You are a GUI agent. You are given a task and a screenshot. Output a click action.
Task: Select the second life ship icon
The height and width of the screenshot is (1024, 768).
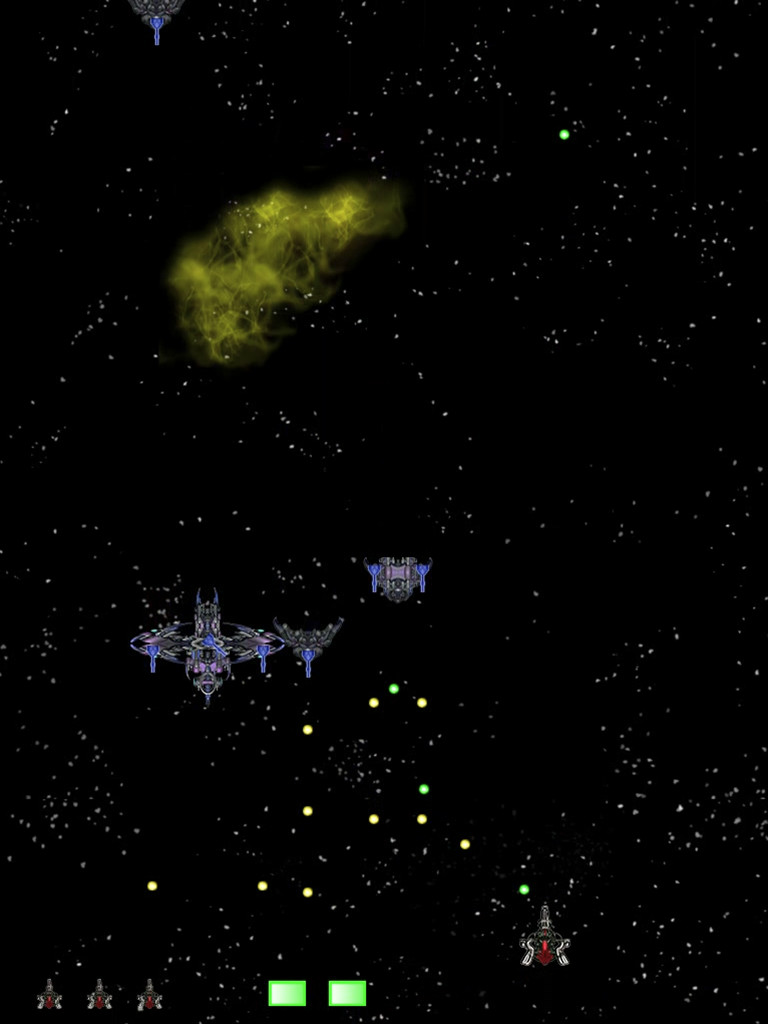100,996
